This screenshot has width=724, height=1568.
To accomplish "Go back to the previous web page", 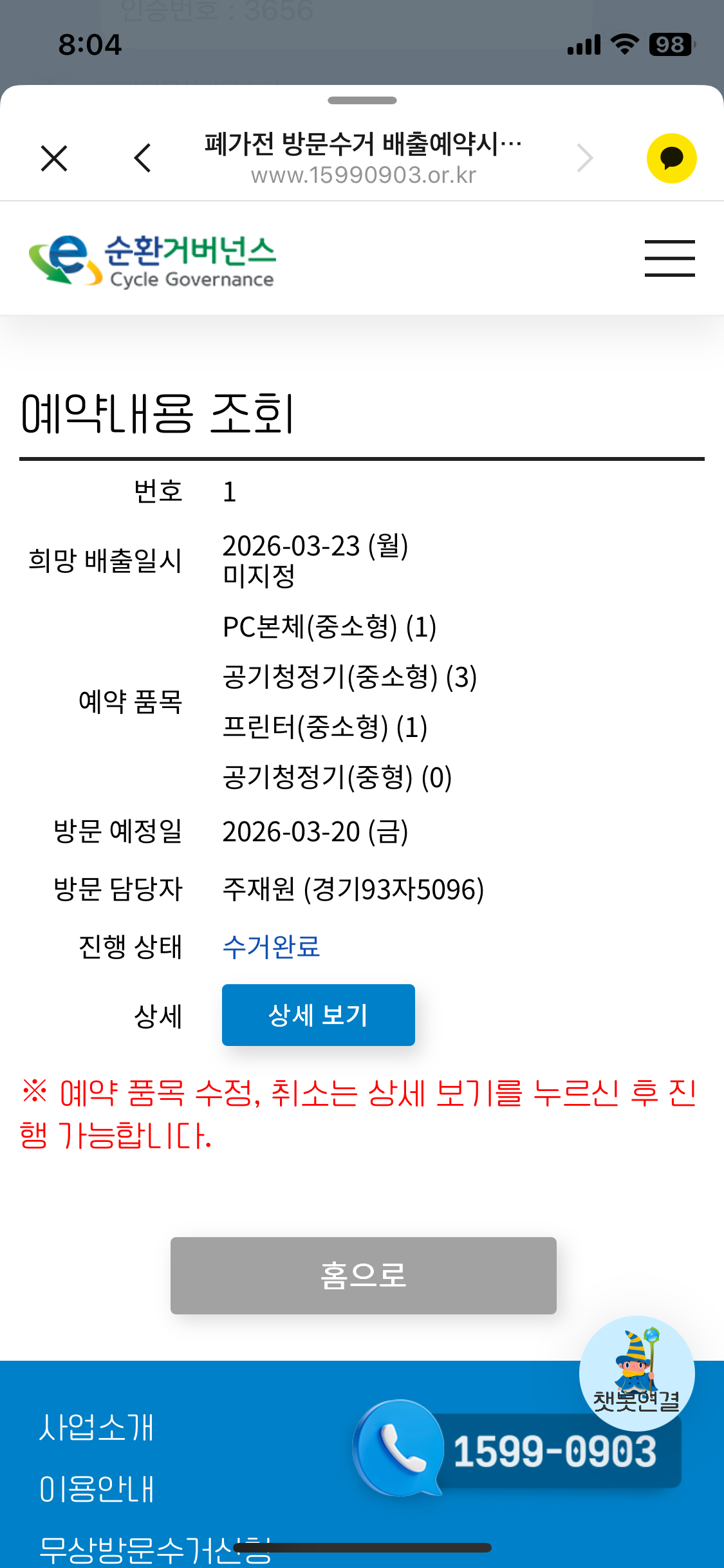I will point(143,158).
